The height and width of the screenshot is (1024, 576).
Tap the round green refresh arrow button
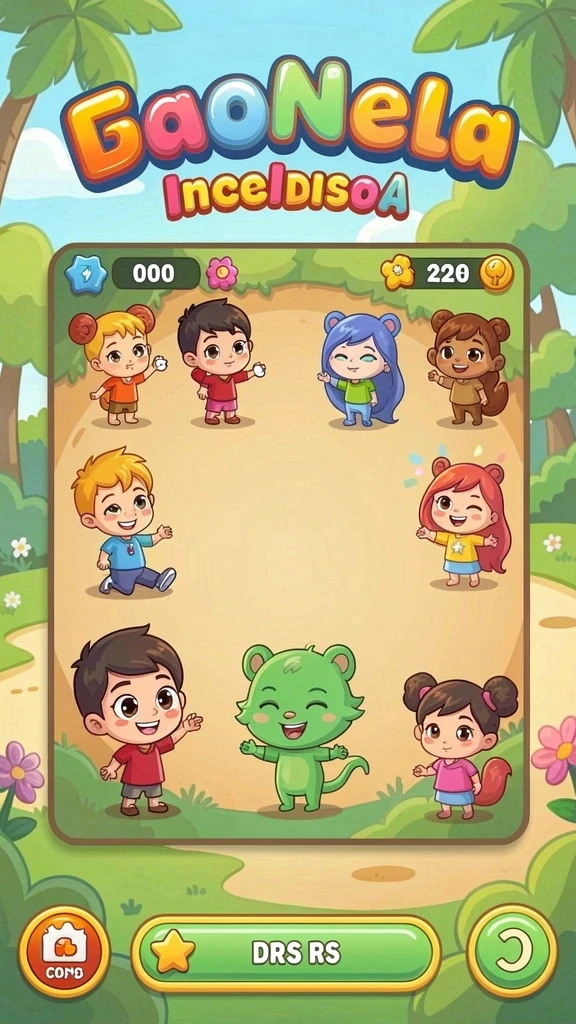[513, 952]
